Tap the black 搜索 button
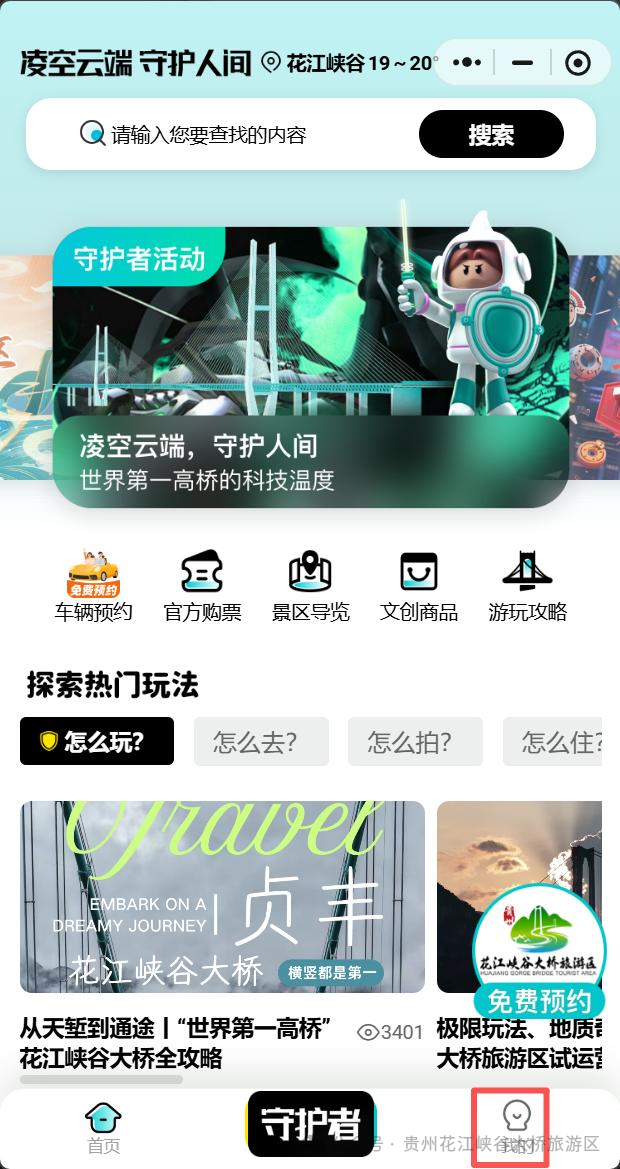Viewport: 620px width, 1169px height. coord(491,134)
